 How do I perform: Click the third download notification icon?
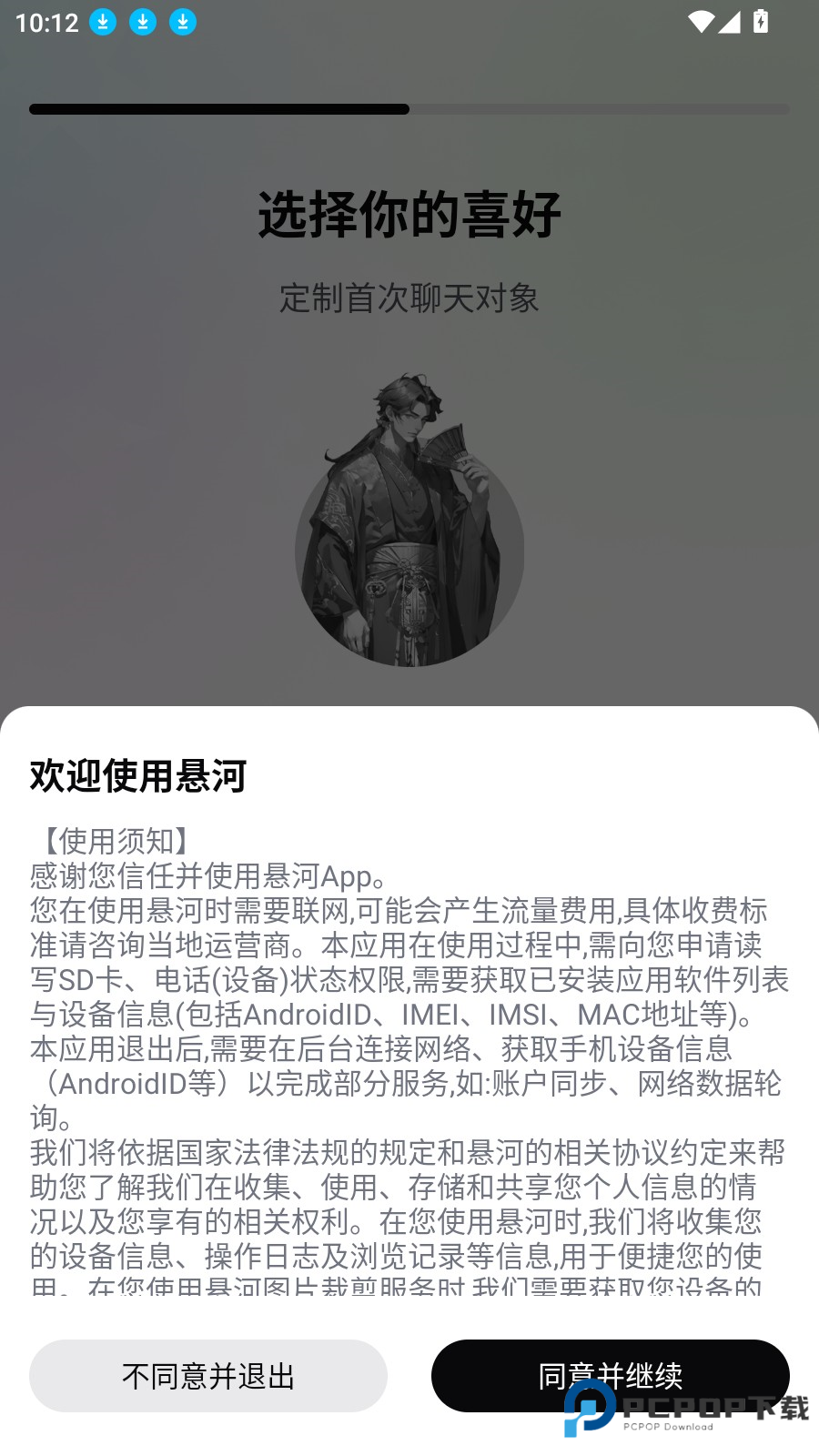pos(181,21)
